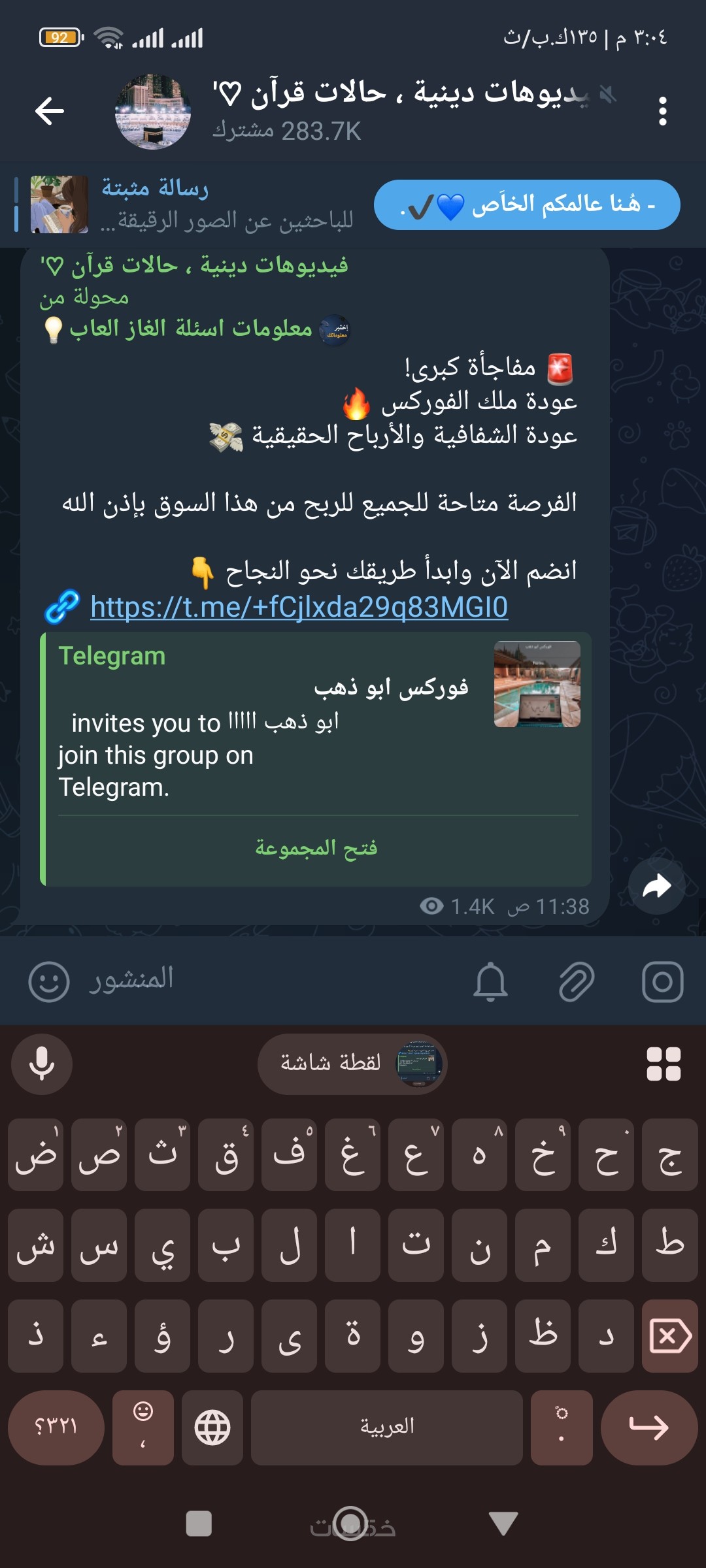Toggle silent notification bell for the post

(490, 981)
